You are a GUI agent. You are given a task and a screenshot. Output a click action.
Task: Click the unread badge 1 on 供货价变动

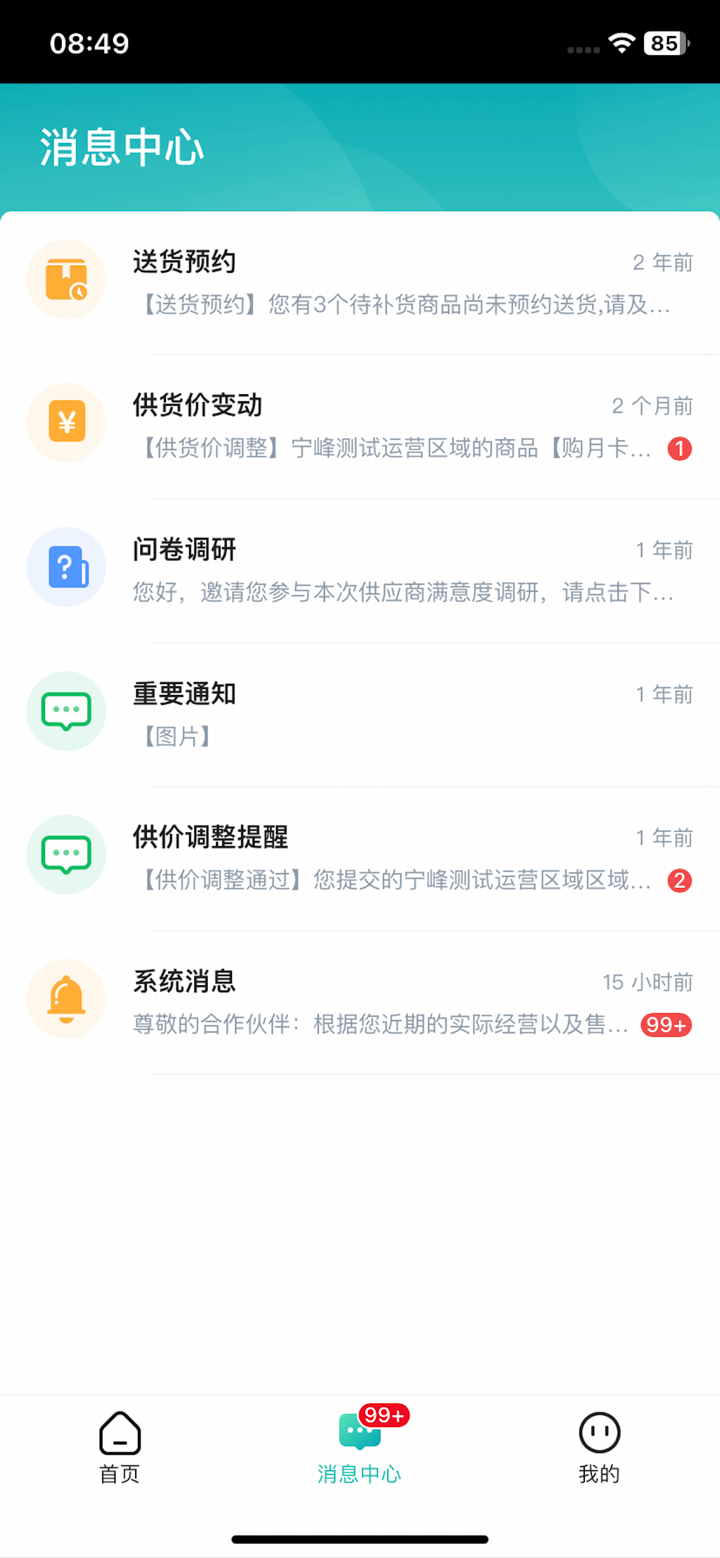pos(679,449)
